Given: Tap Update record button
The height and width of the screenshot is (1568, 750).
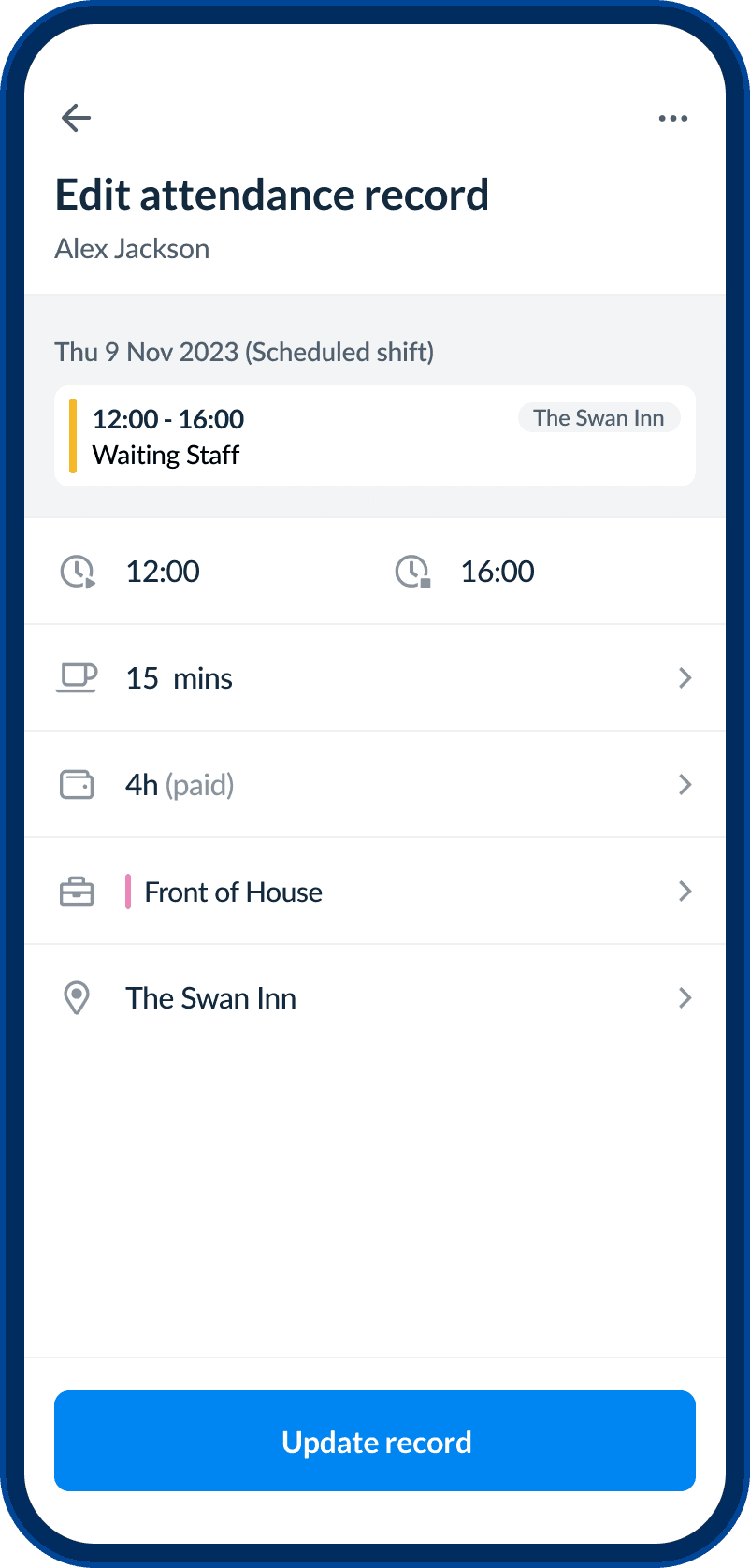Looking at the screenshot, I should point(375,1441).
